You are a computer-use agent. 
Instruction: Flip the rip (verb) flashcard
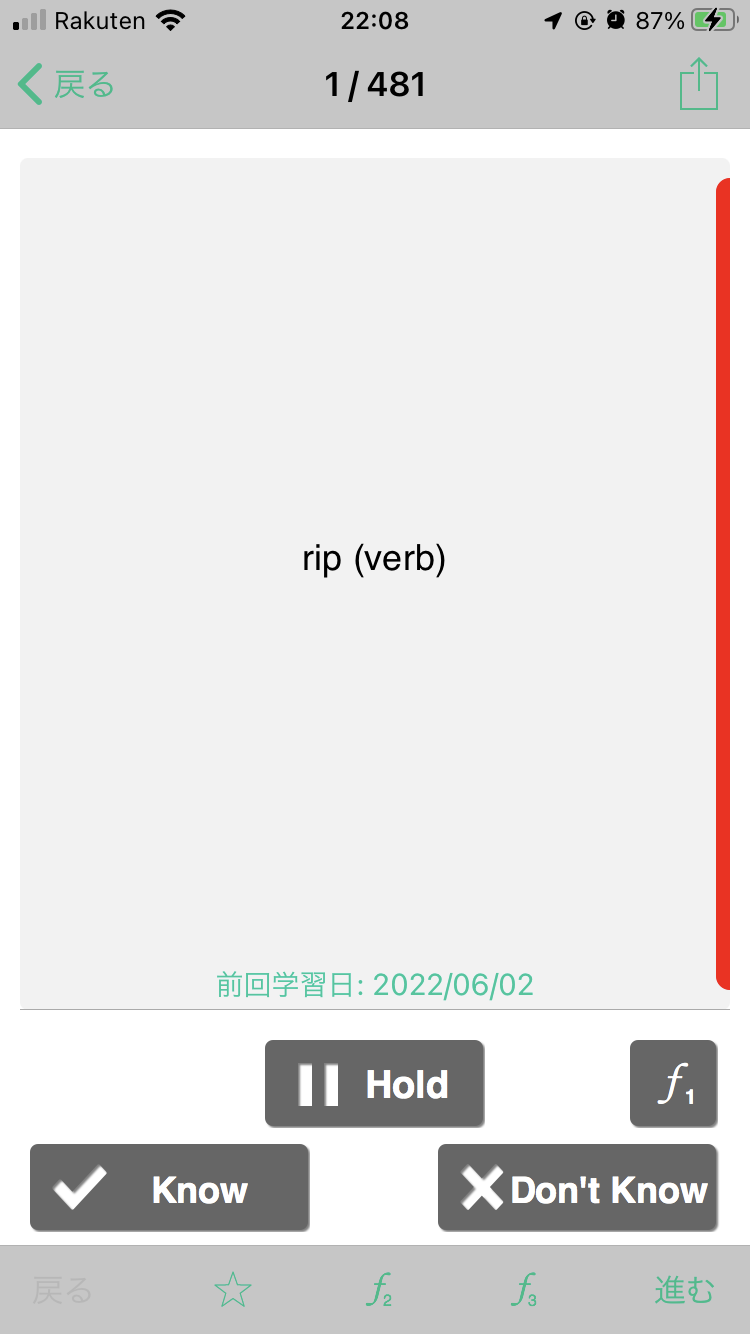tap(374, 560)
